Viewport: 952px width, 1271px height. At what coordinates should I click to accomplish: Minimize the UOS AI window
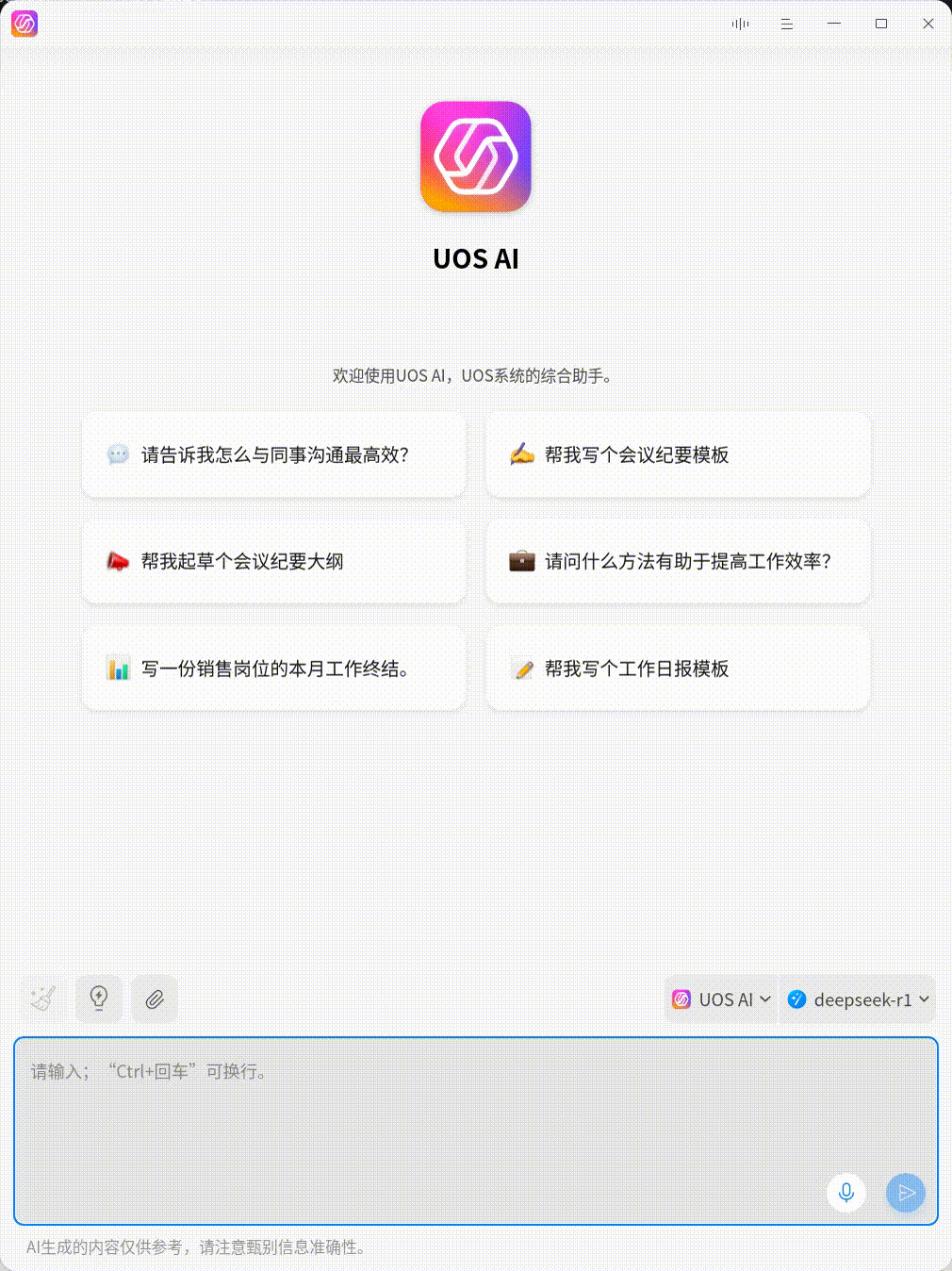click(x=834, y=24)
